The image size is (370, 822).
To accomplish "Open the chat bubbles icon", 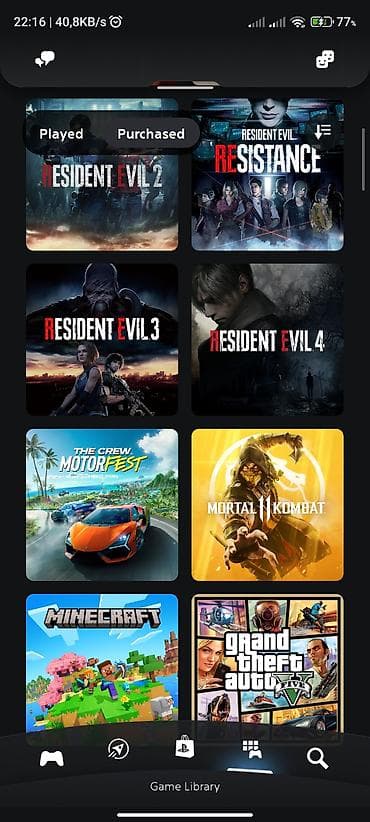I will pyautogui.click(x=45, y=59).
